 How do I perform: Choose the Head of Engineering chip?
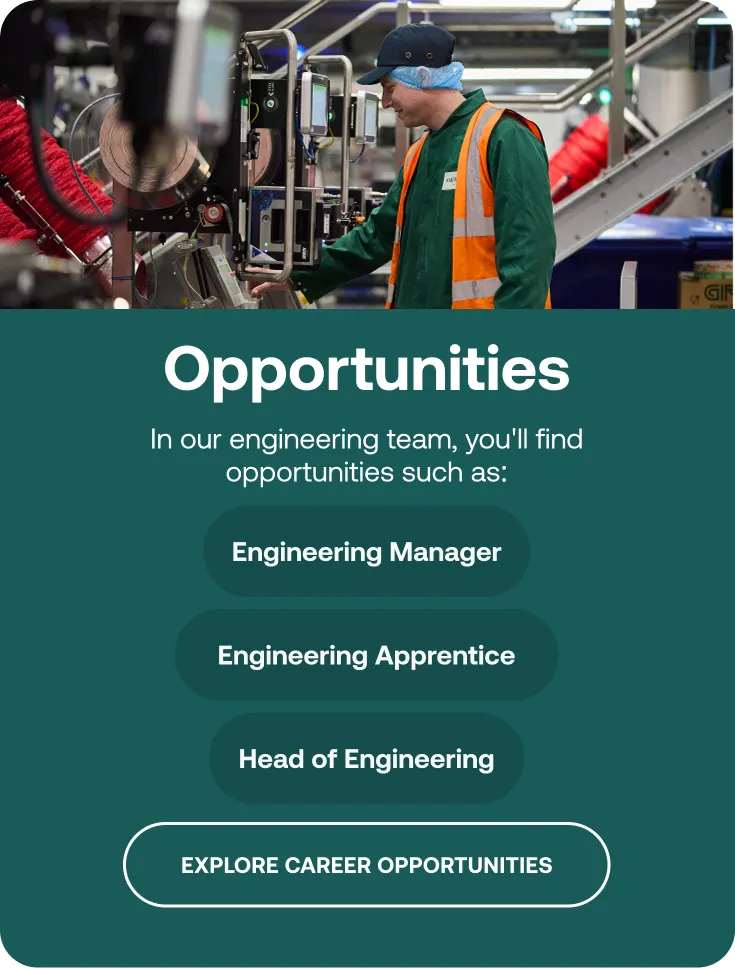(x=366, y=759)
